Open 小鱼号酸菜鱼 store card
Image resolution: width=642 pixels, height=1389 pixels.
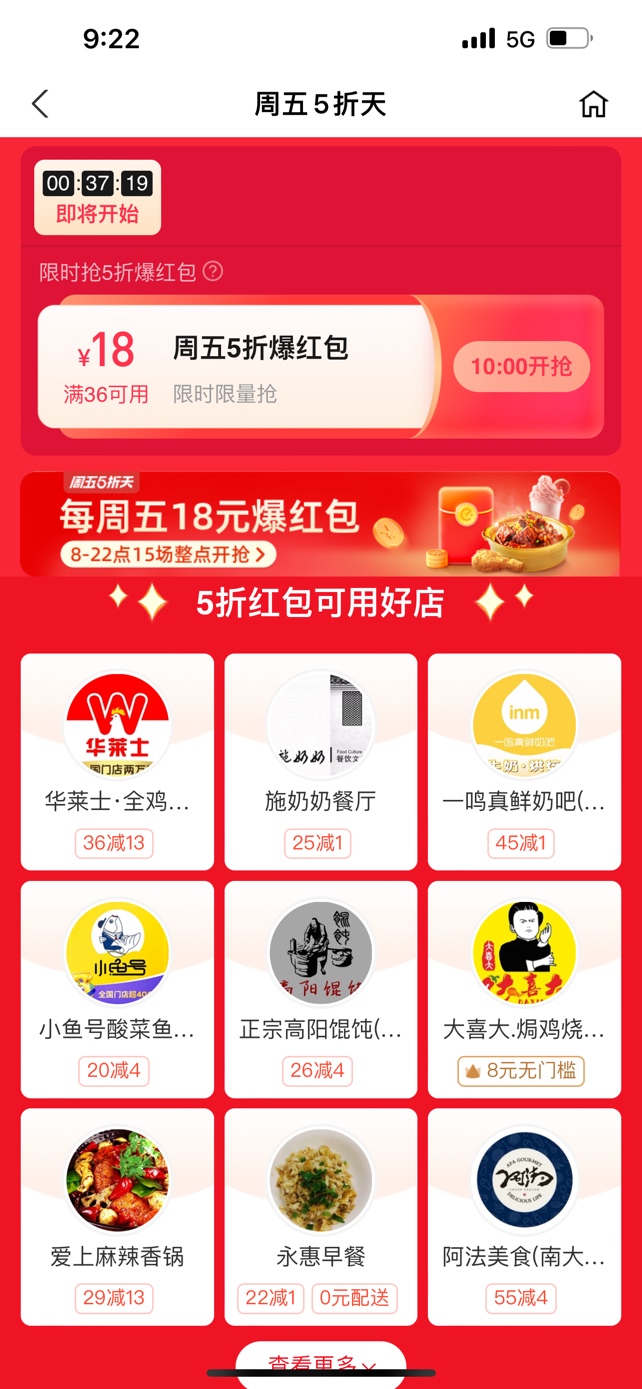pos(117,988)
